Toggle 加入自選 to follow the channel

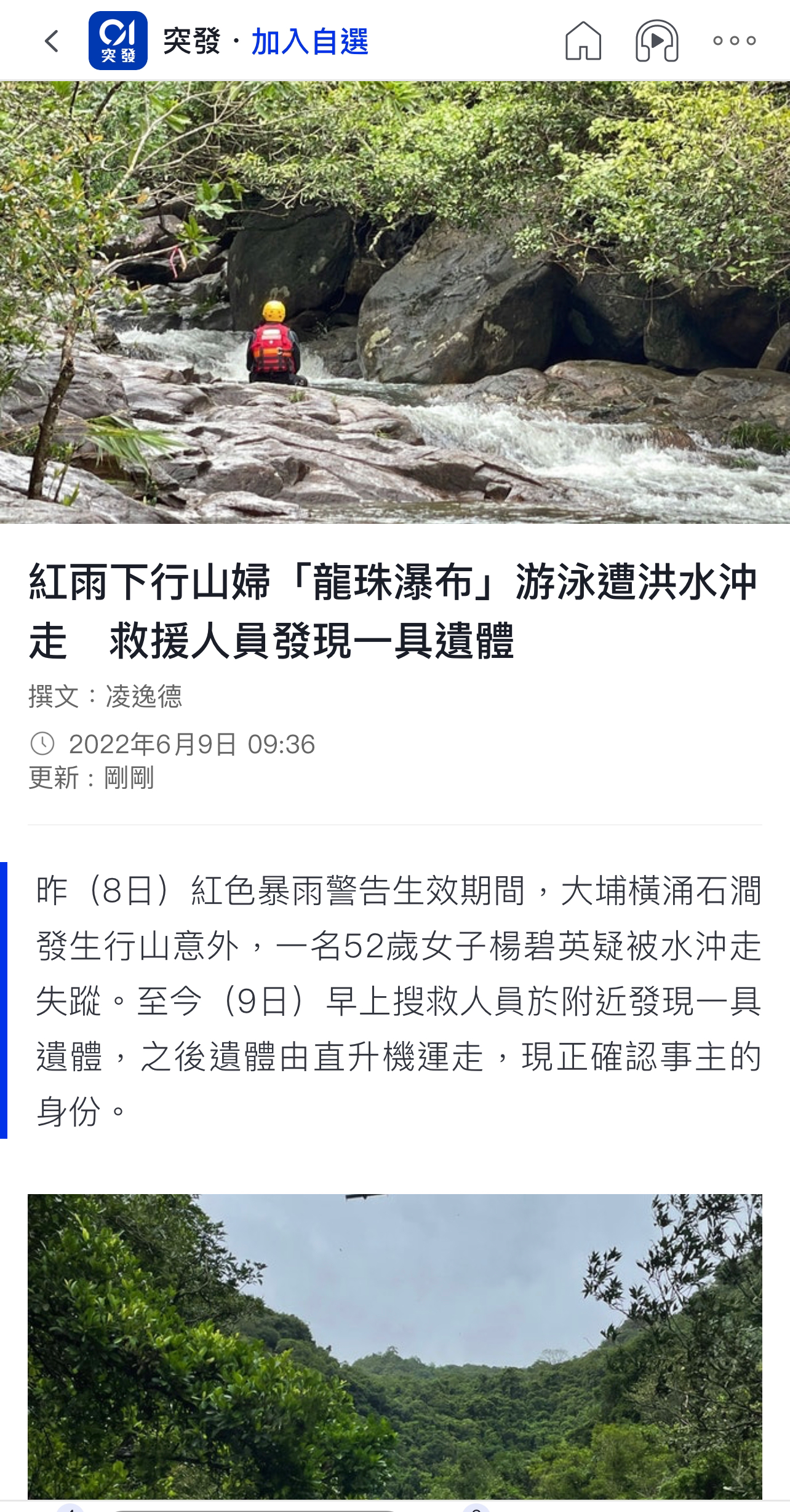pyautogui.click(x=311, y=39)
